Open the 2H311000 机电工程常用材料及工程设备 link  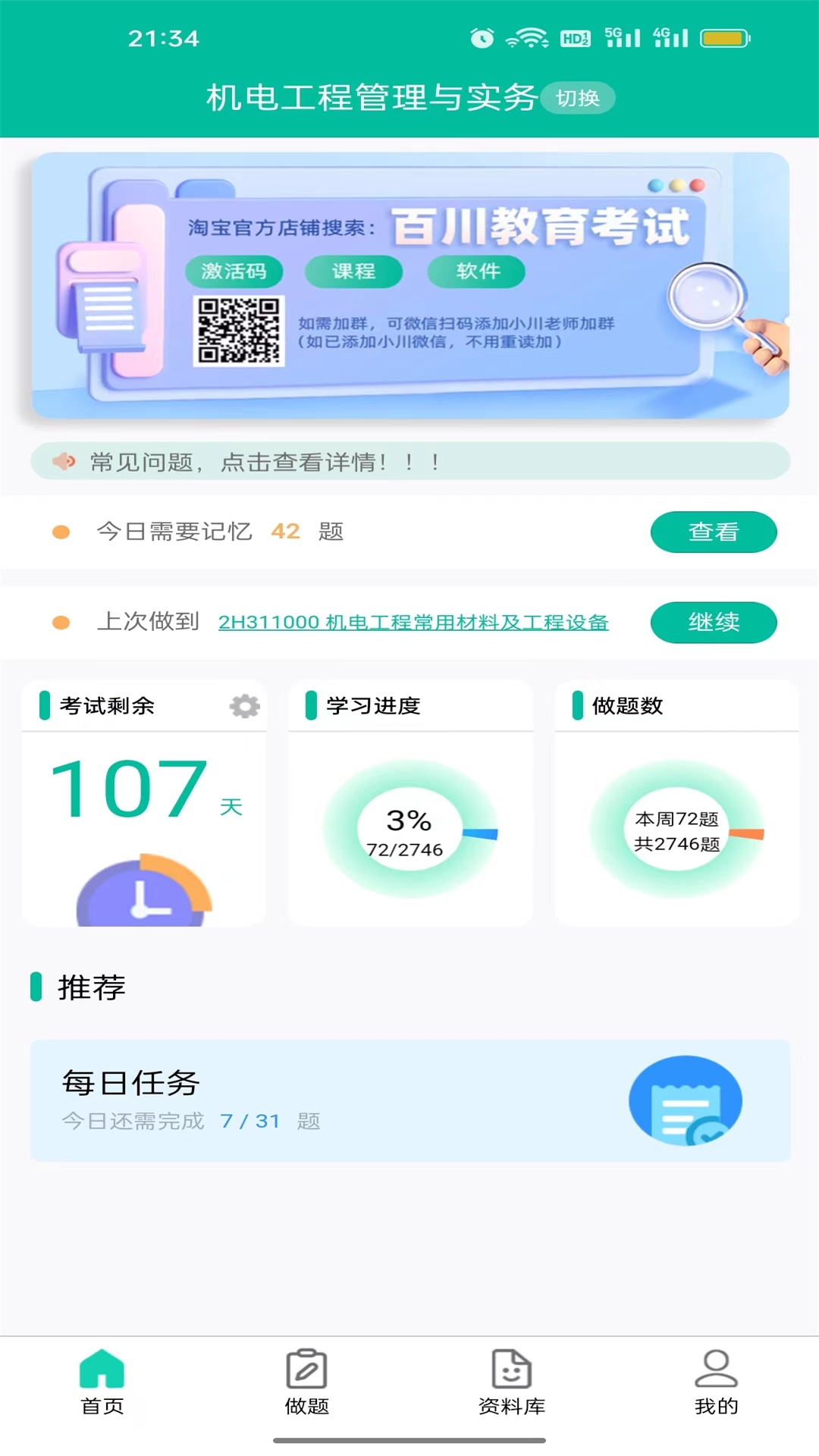click(413, 622)
